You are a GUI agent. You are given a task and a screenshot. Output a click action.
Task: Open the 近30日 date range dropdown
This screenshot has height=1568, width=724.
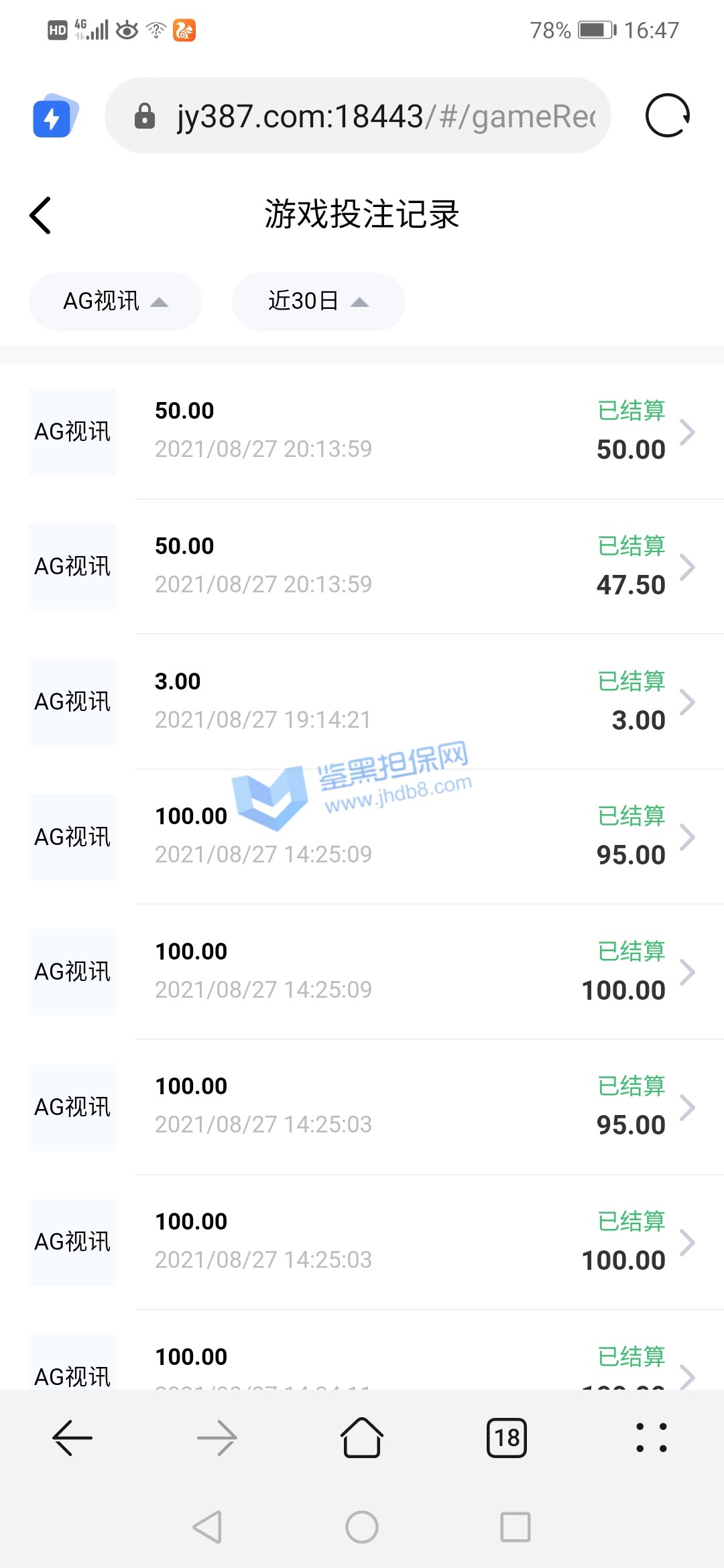318,302
